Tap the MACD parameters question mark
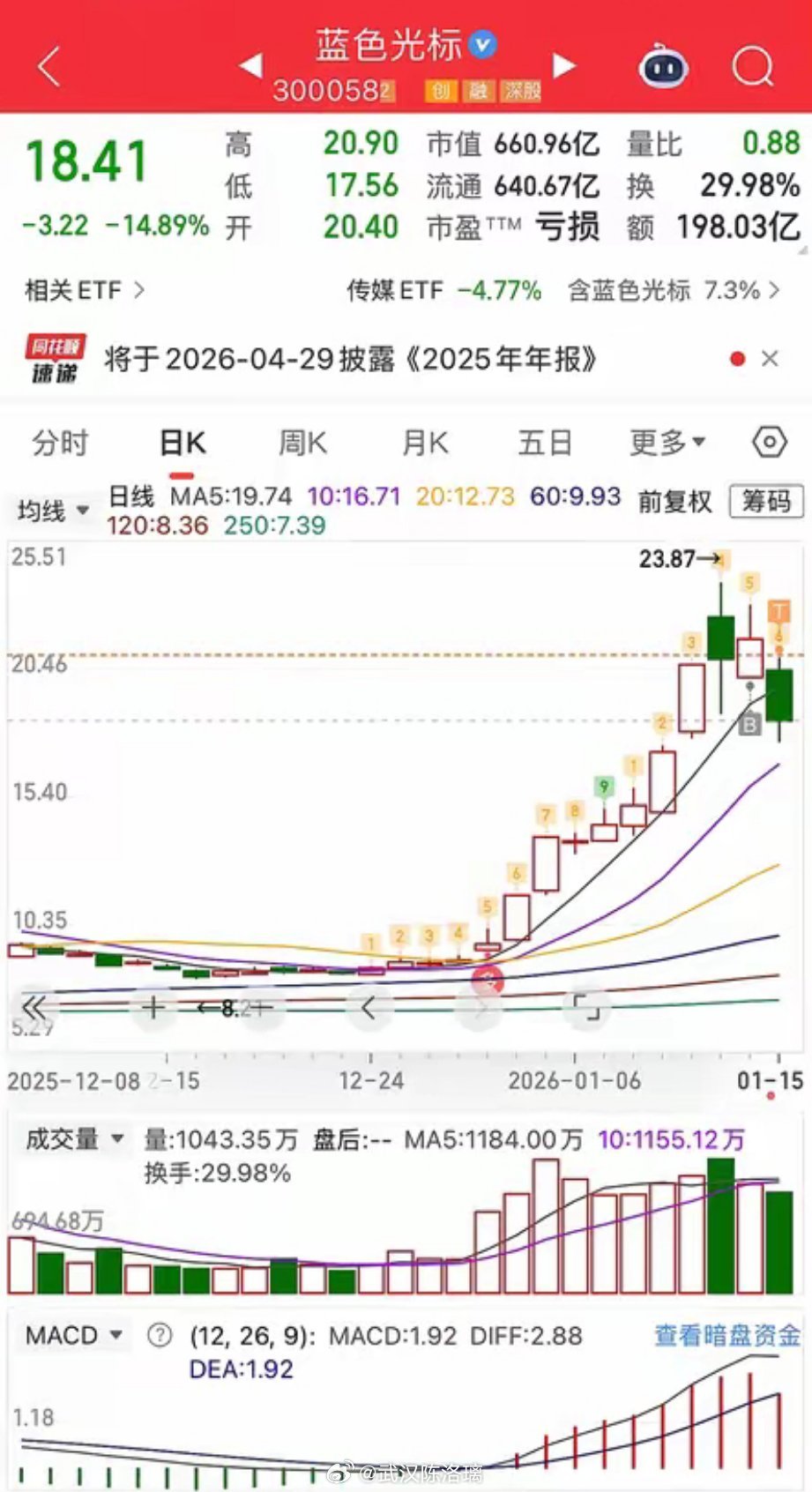 pyautogui.click(x=159, y=1335)
